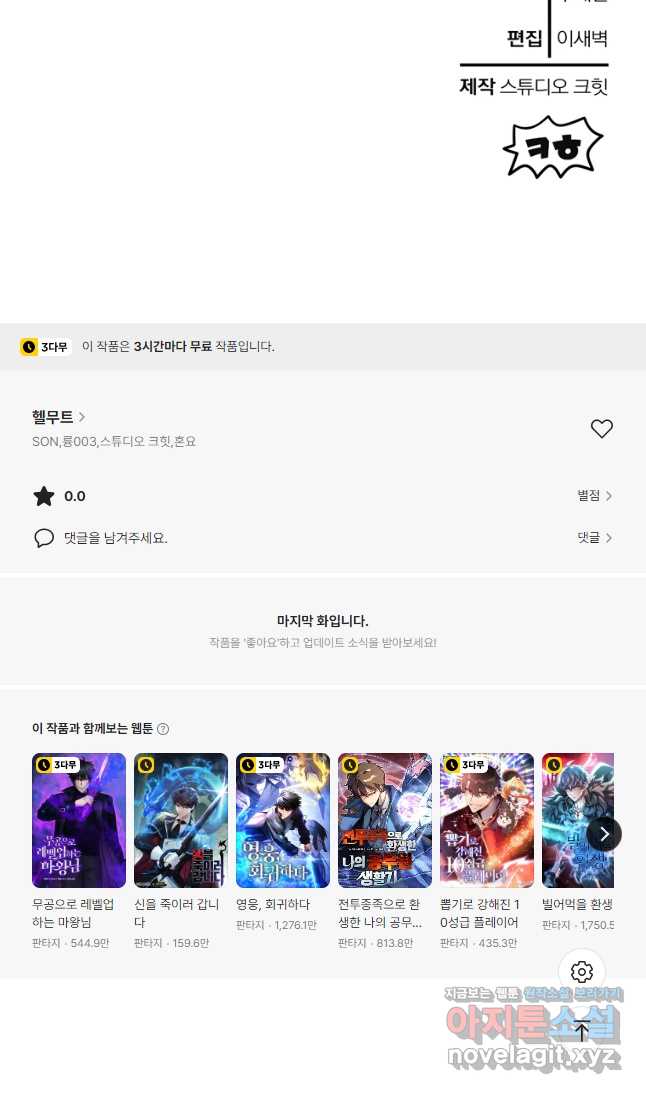Open the 헬무트 series page
Screen dimensions: 646x1094
pyautogui.click(x=58, y=417)
